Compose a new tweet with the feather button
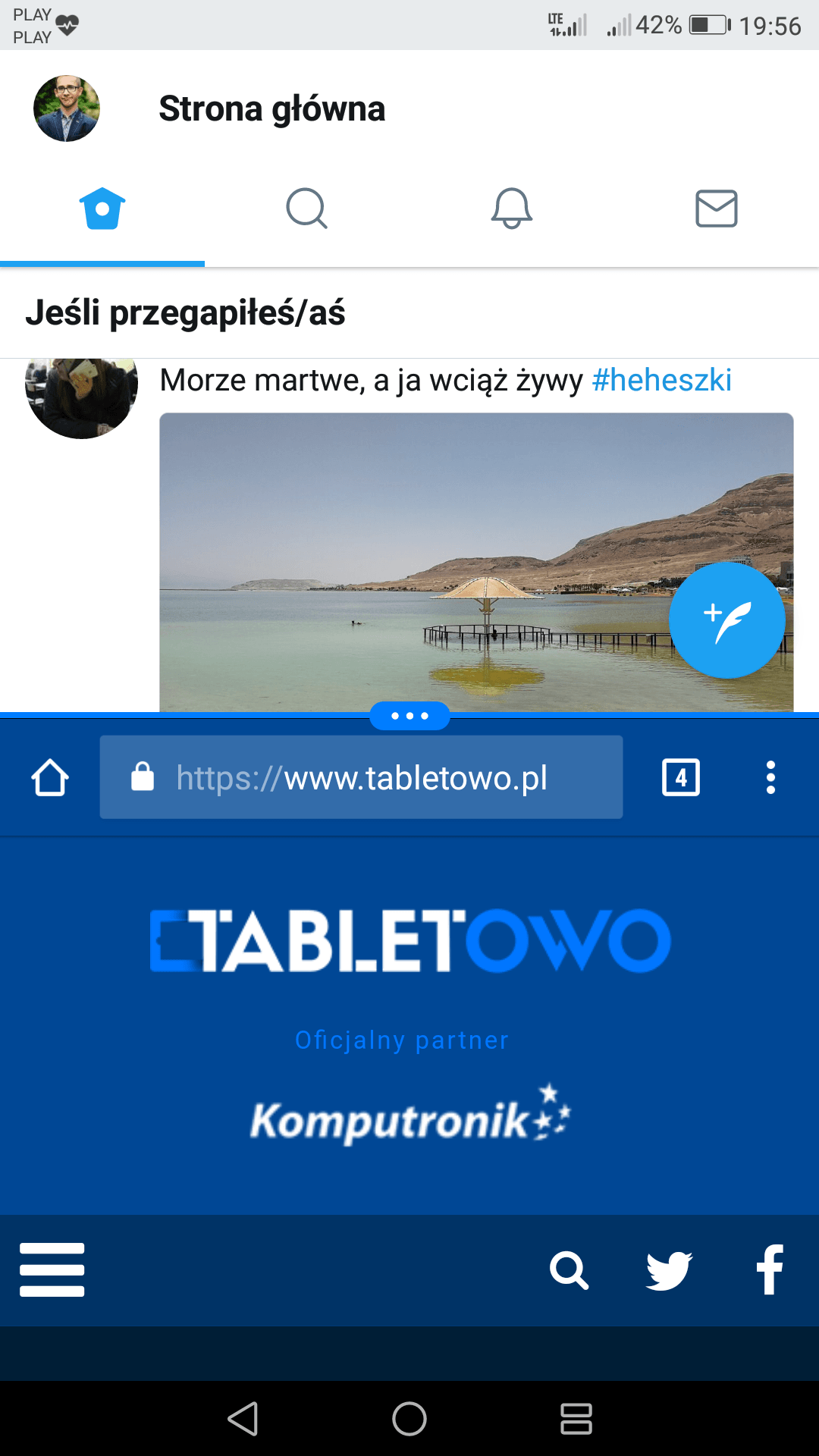819x1456 pixels. pos(726,620)
